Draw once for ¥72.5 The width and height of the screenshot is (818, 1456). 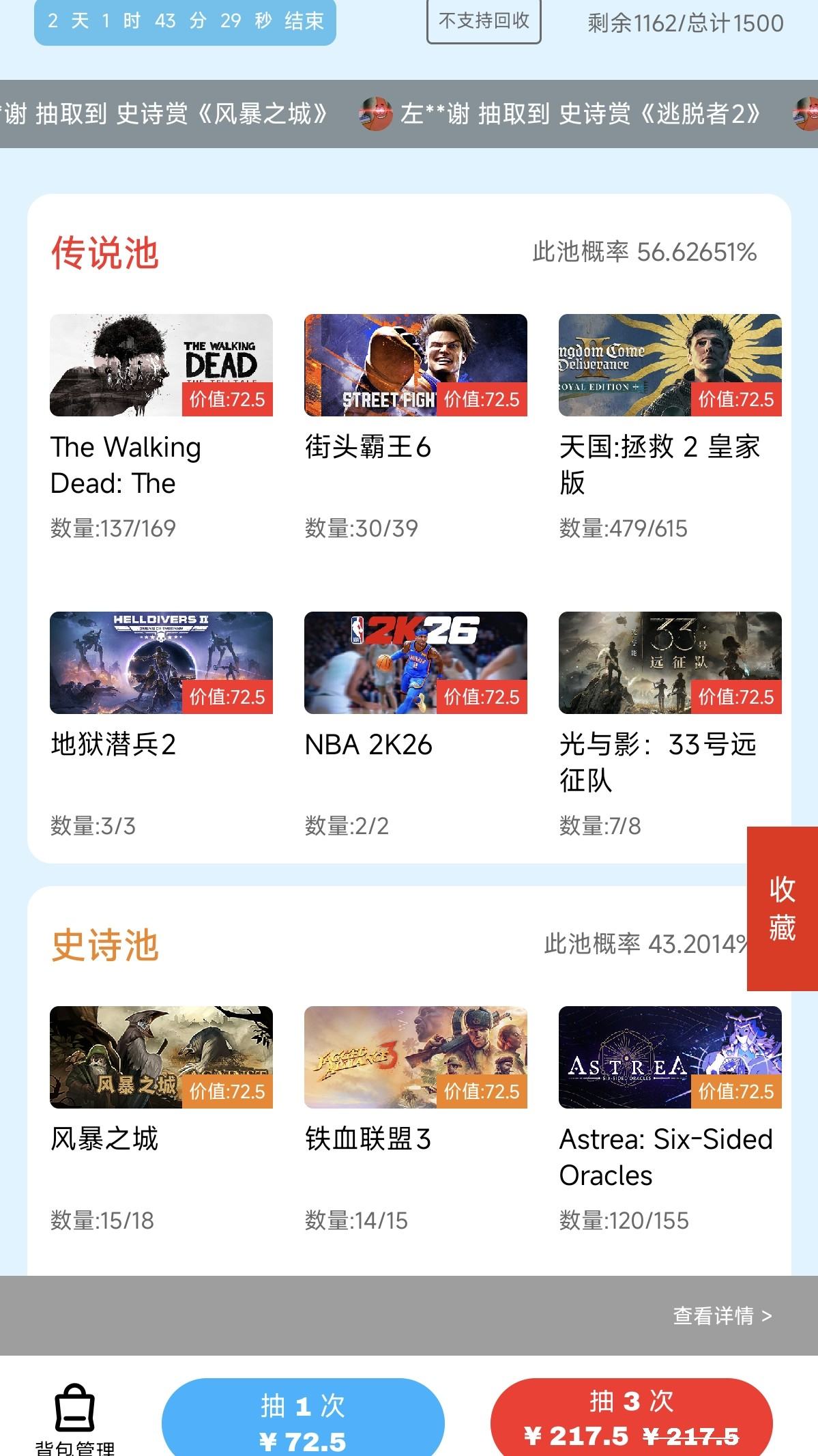(303, 1418)
